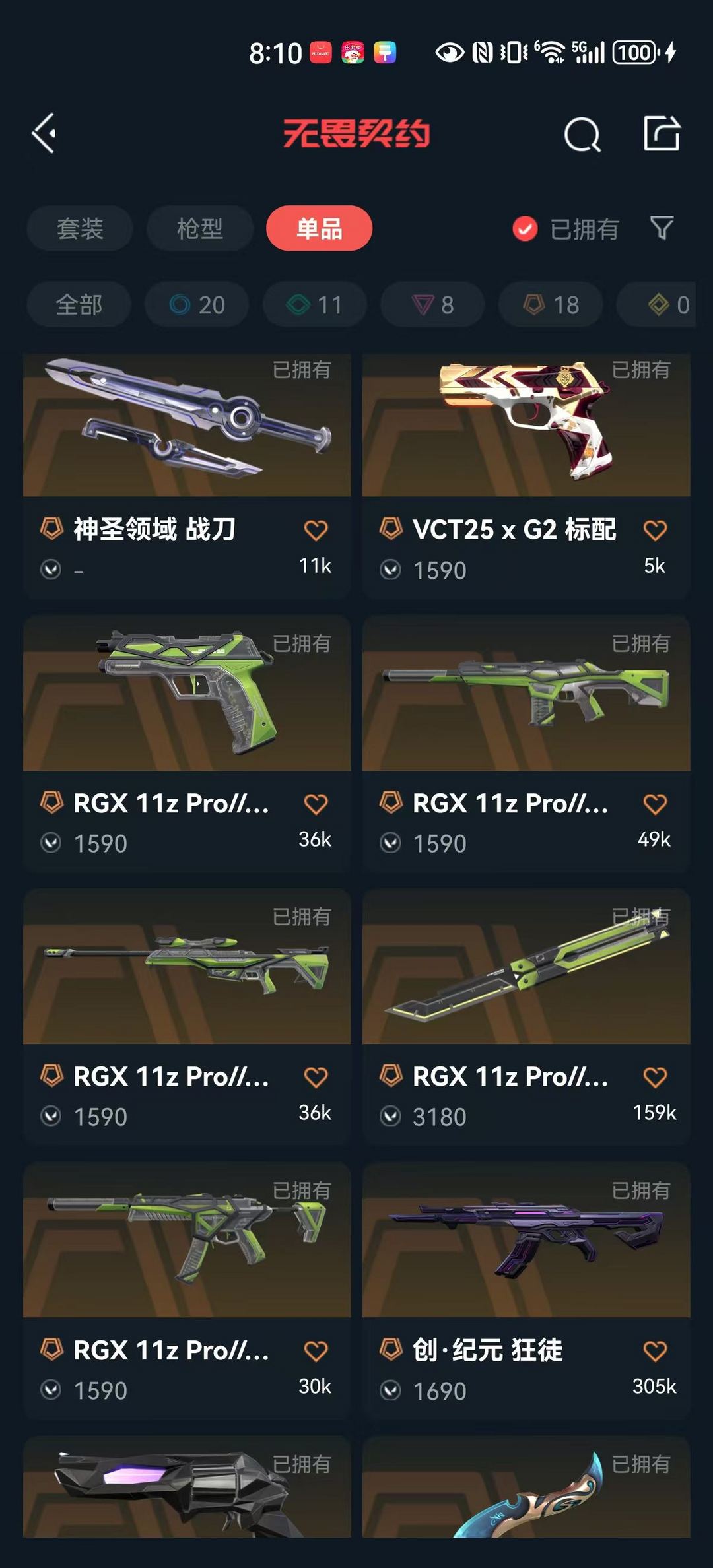Switch to the 枪型 tab

(x=199, y=229)
